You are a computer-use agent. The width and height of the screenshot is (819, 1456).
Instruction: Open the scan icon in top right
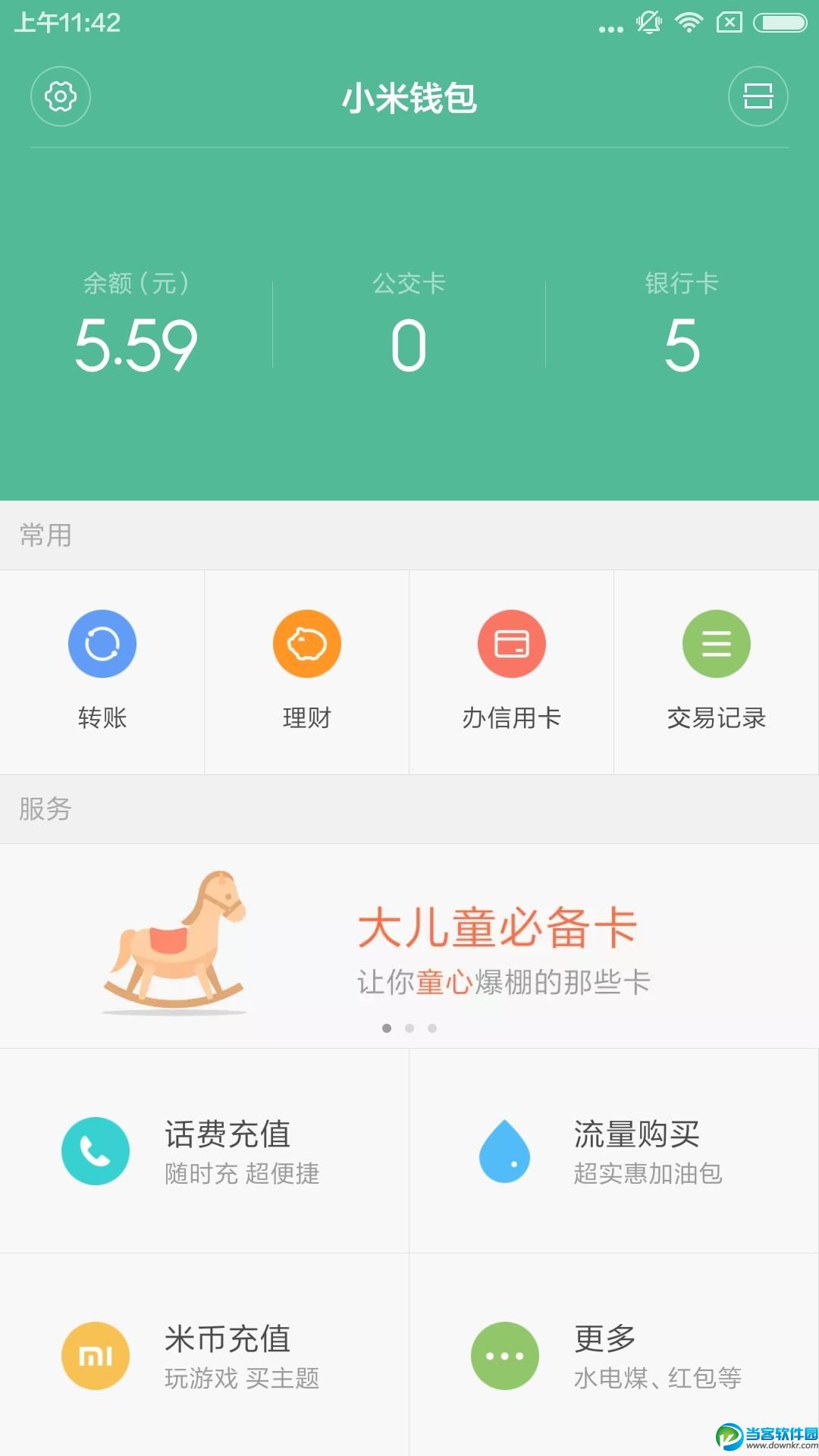tap(758, 96)
